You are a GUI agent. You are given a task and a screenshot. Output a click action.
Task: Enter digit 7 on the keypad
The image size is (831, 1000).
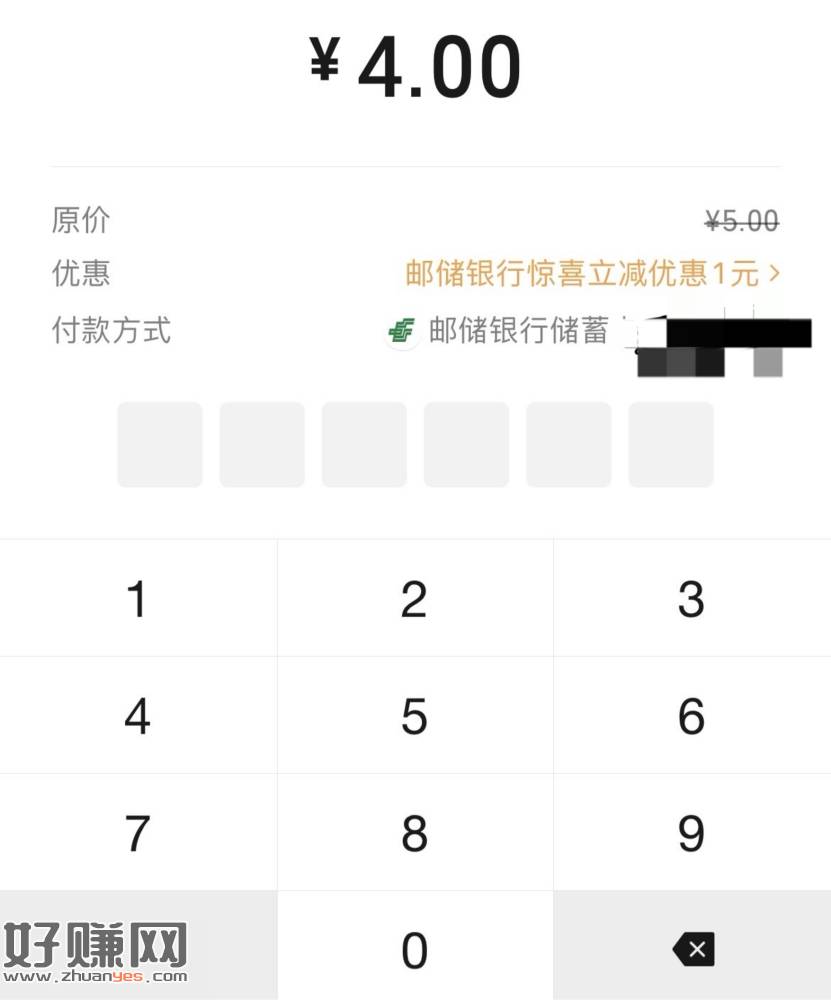pyautogui.click(x=138, y=833)
